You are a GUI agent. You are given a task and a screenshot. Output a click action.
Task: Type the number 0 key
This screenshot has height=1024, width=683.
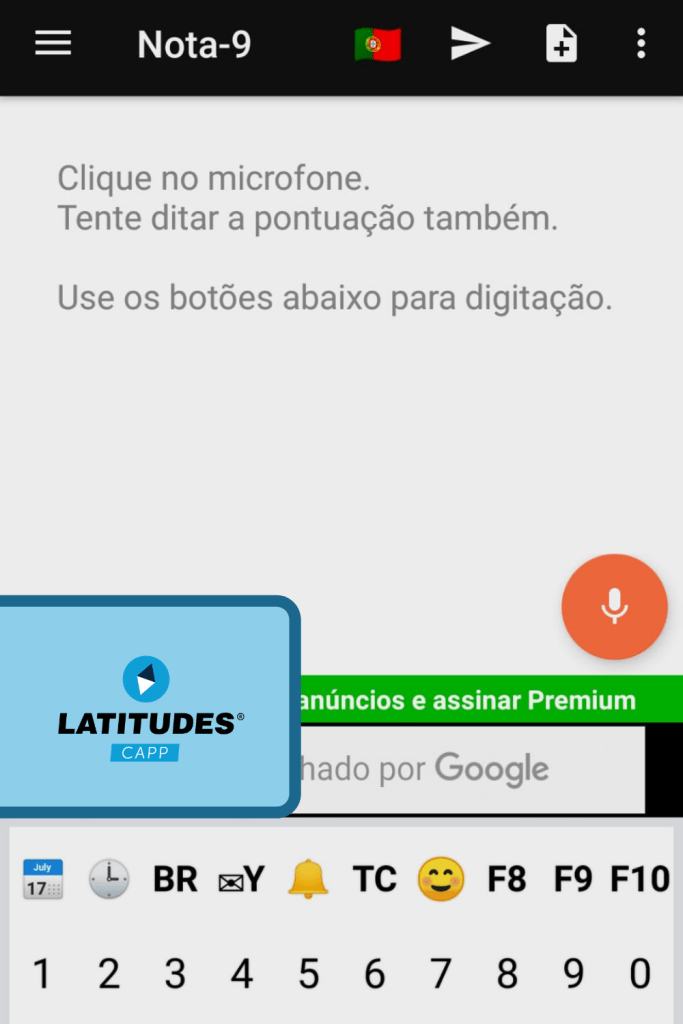click(x=640, y=973)
